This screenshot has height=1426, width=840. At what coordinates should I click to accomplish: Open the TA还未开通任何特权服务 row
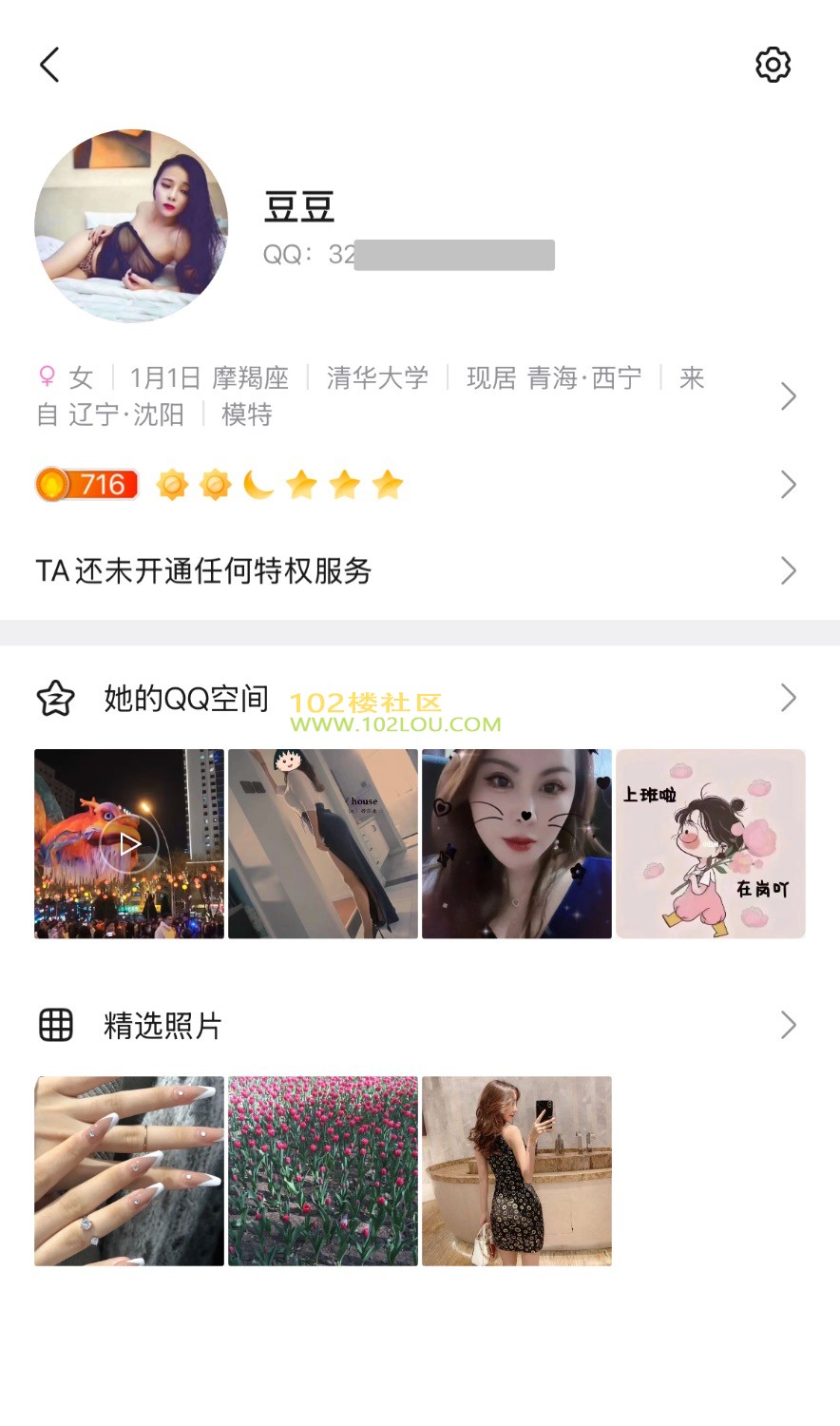tap(418, 570)
